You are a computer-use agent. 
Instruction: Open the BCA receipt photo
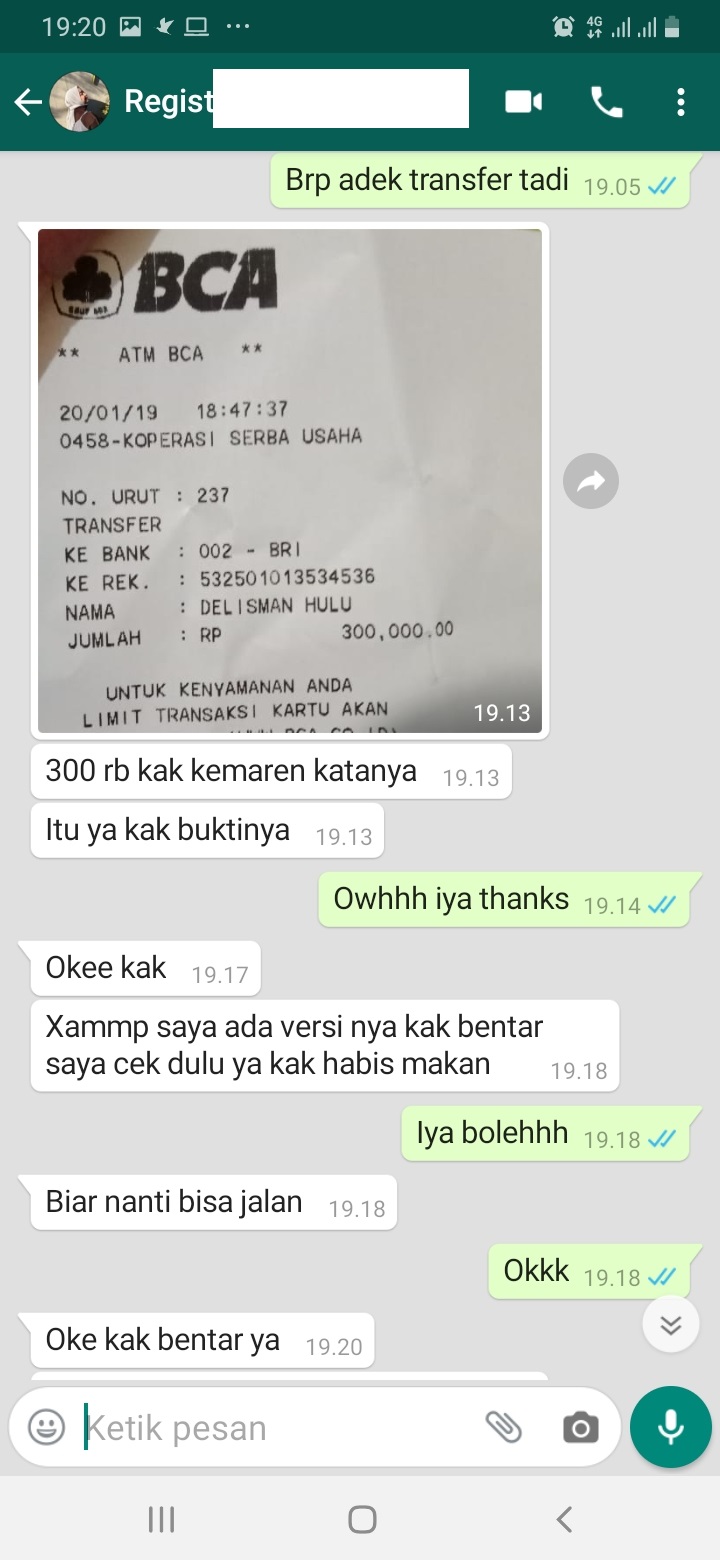[x=290, y=481]
